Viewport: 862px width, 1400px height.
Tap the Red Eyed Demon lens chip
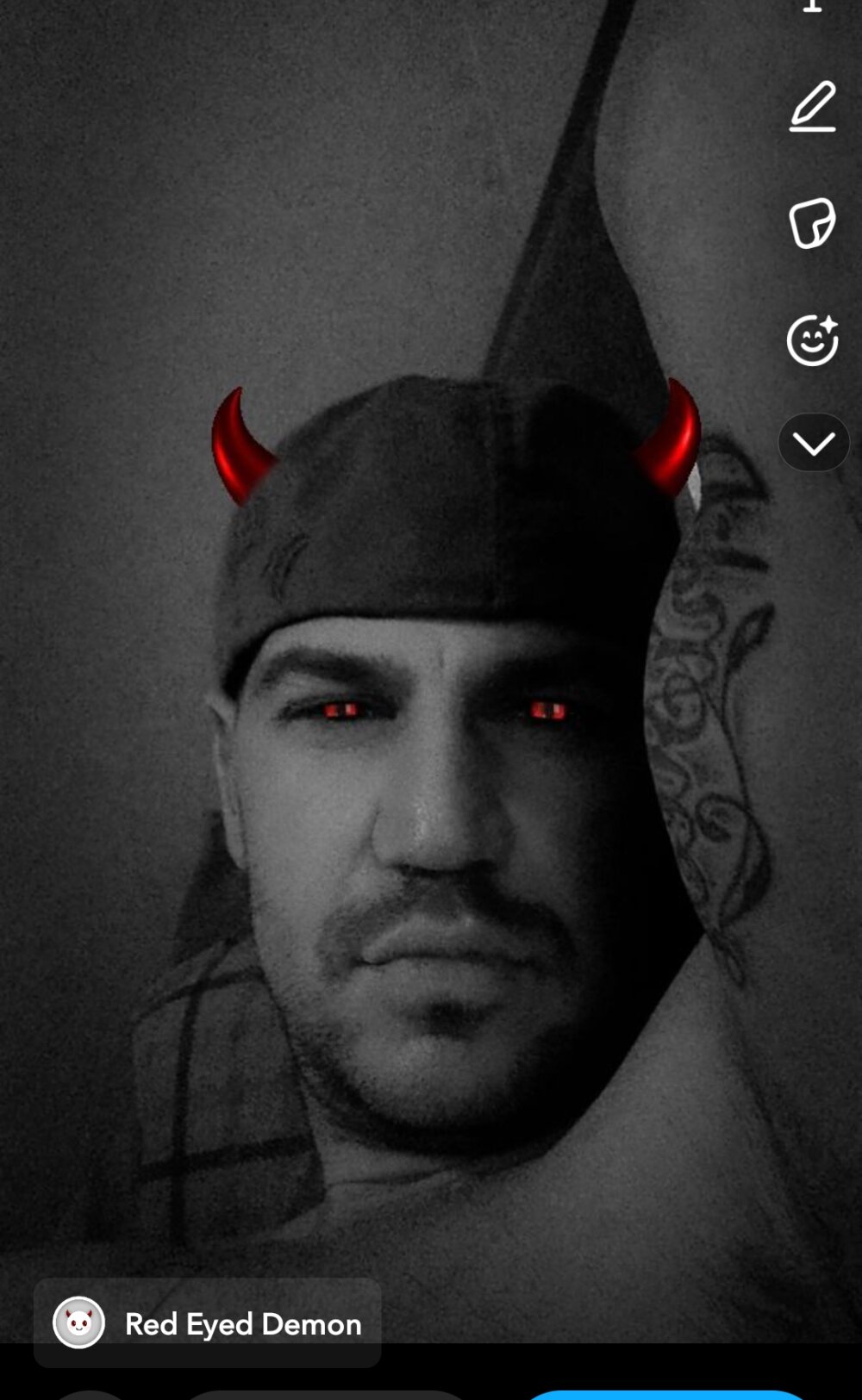point(208,1323)
